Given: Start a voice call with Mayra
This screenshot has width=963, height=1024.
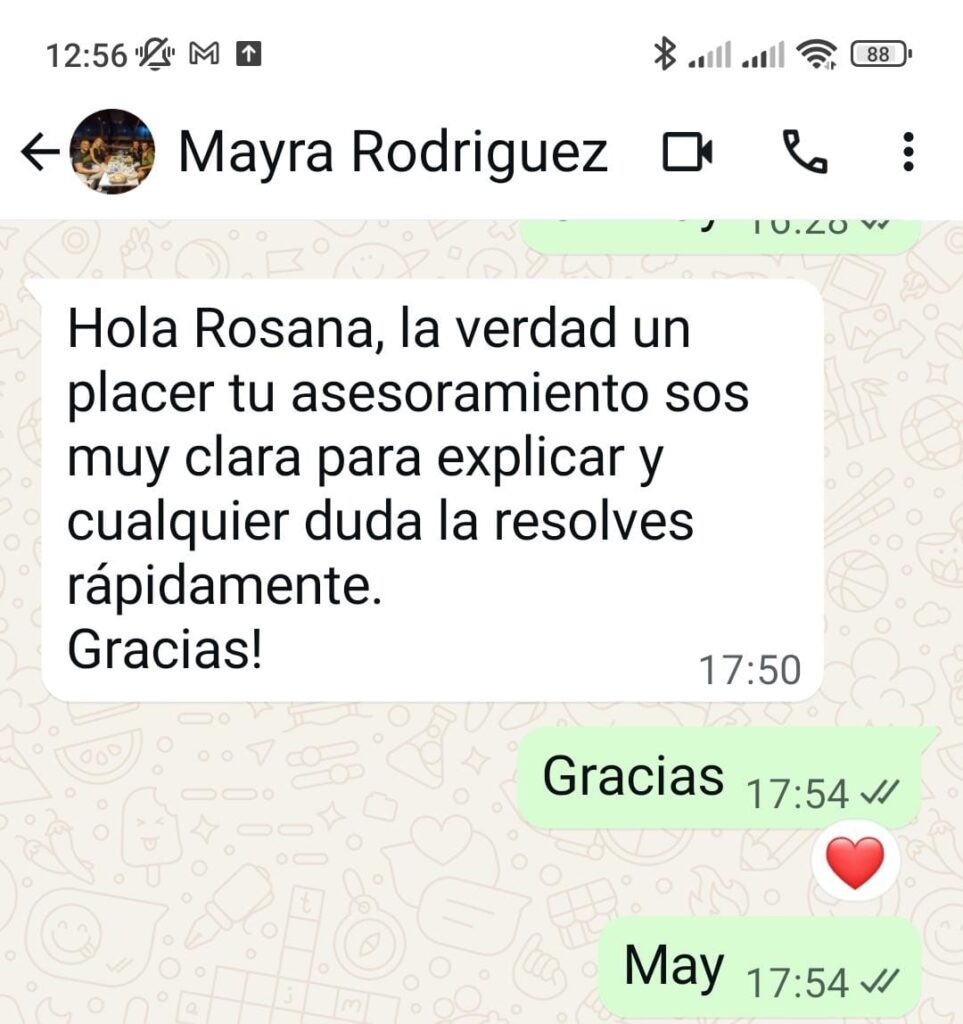Looking at the screenshot, I should point(803,153).
